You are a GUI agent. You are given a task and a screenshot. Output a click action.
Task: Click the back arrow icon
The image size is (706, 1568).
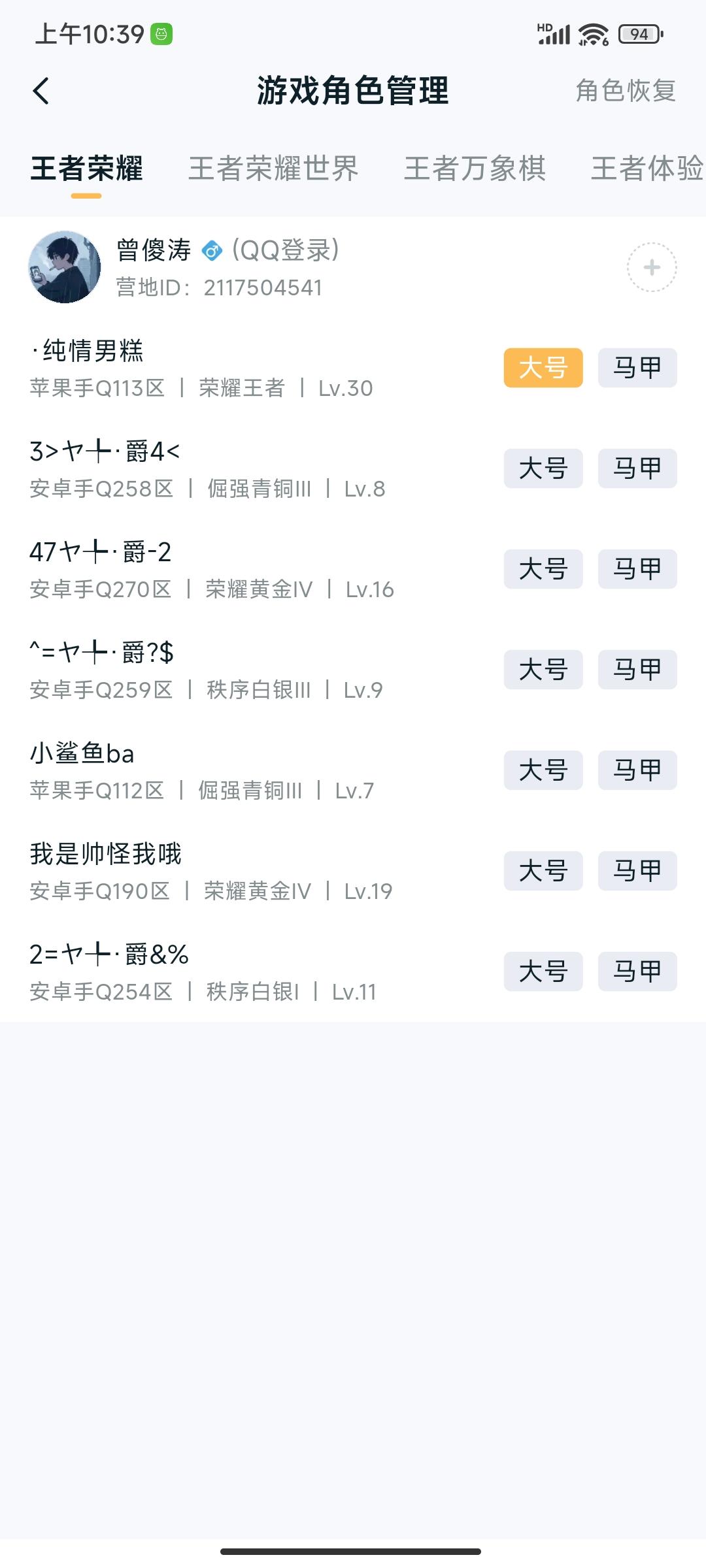[x=41, y=91]
